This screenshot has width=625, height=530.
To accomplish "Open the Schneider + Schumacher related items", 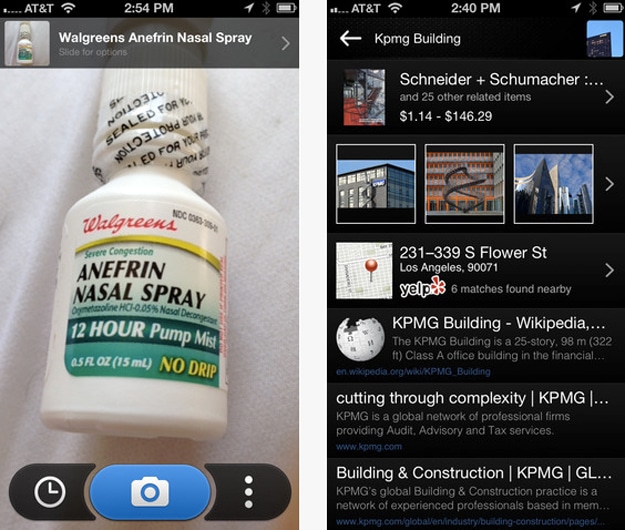I will 475,96.
